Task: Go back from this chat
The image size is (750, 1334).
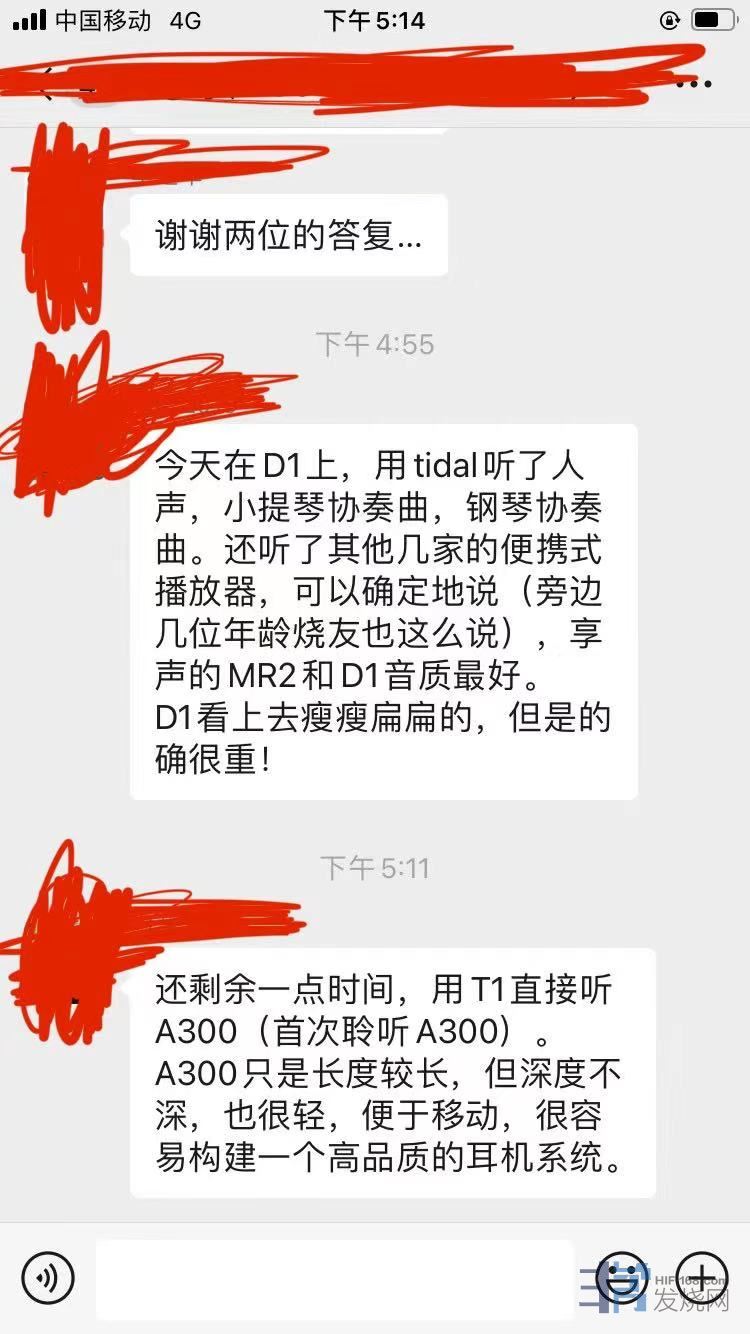Action: pos(45,86)
